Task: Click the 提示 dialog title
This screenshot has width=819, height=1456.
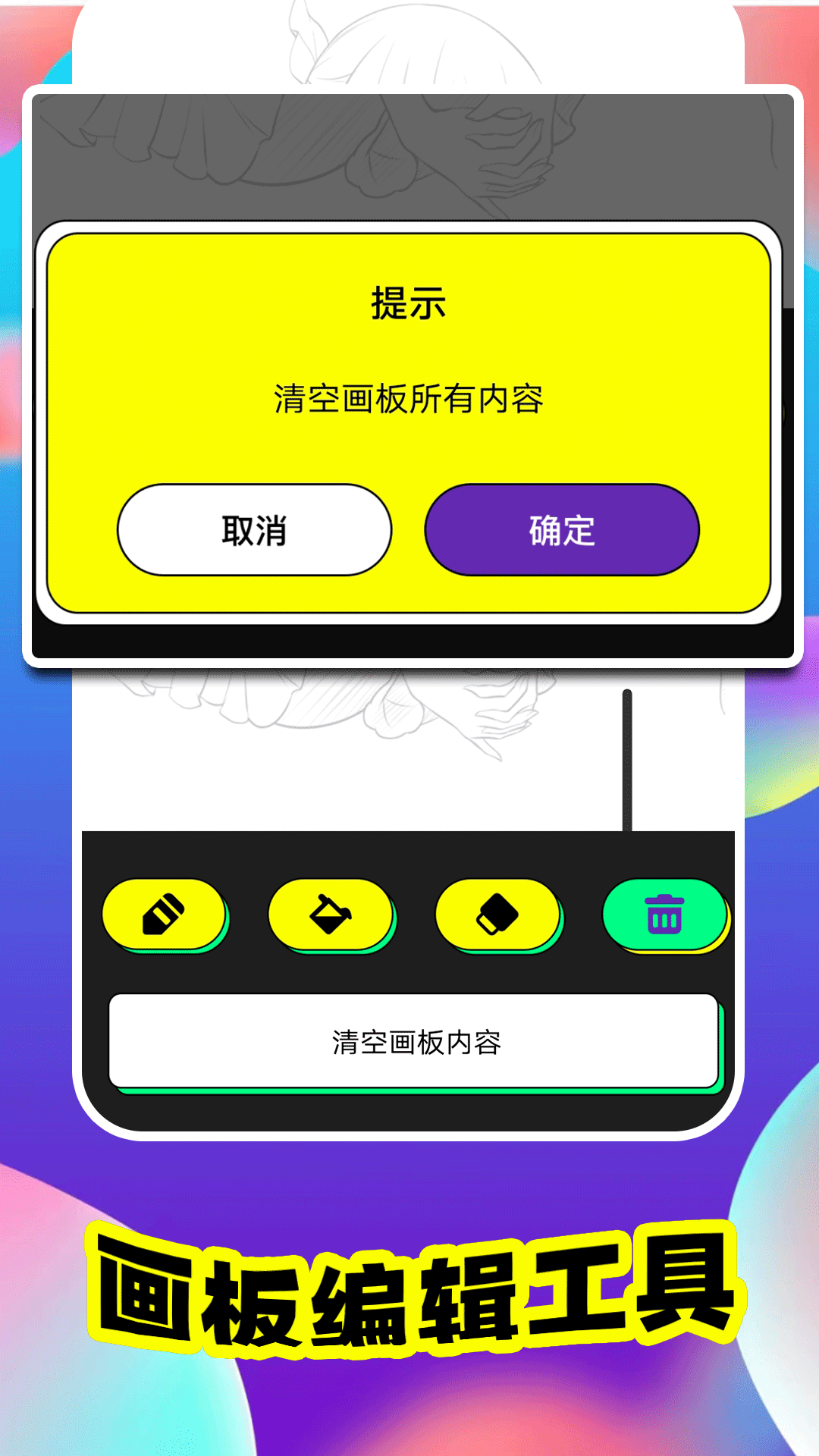Action: pos(409,300)
